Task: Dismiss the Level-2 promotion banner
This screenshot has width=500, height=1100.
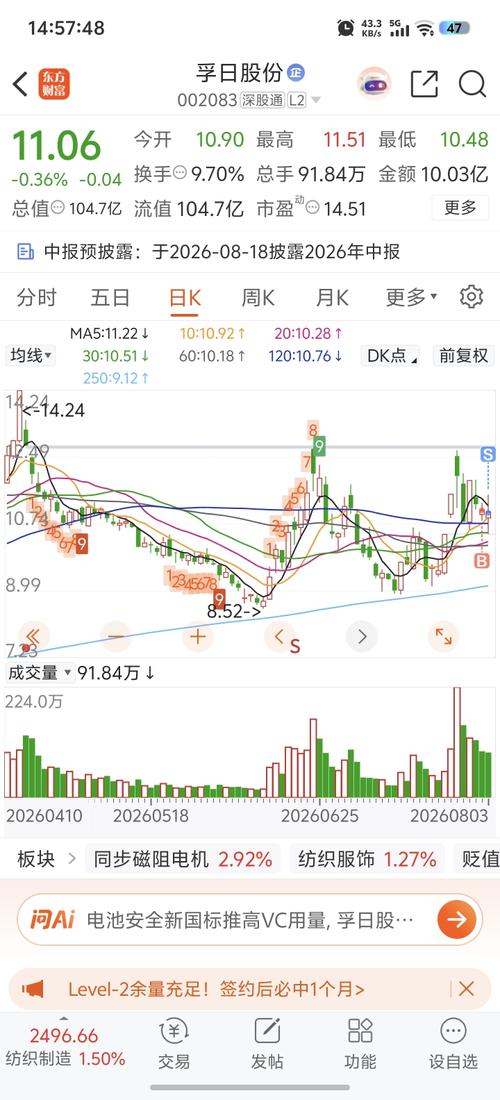Action: (466, 989)
